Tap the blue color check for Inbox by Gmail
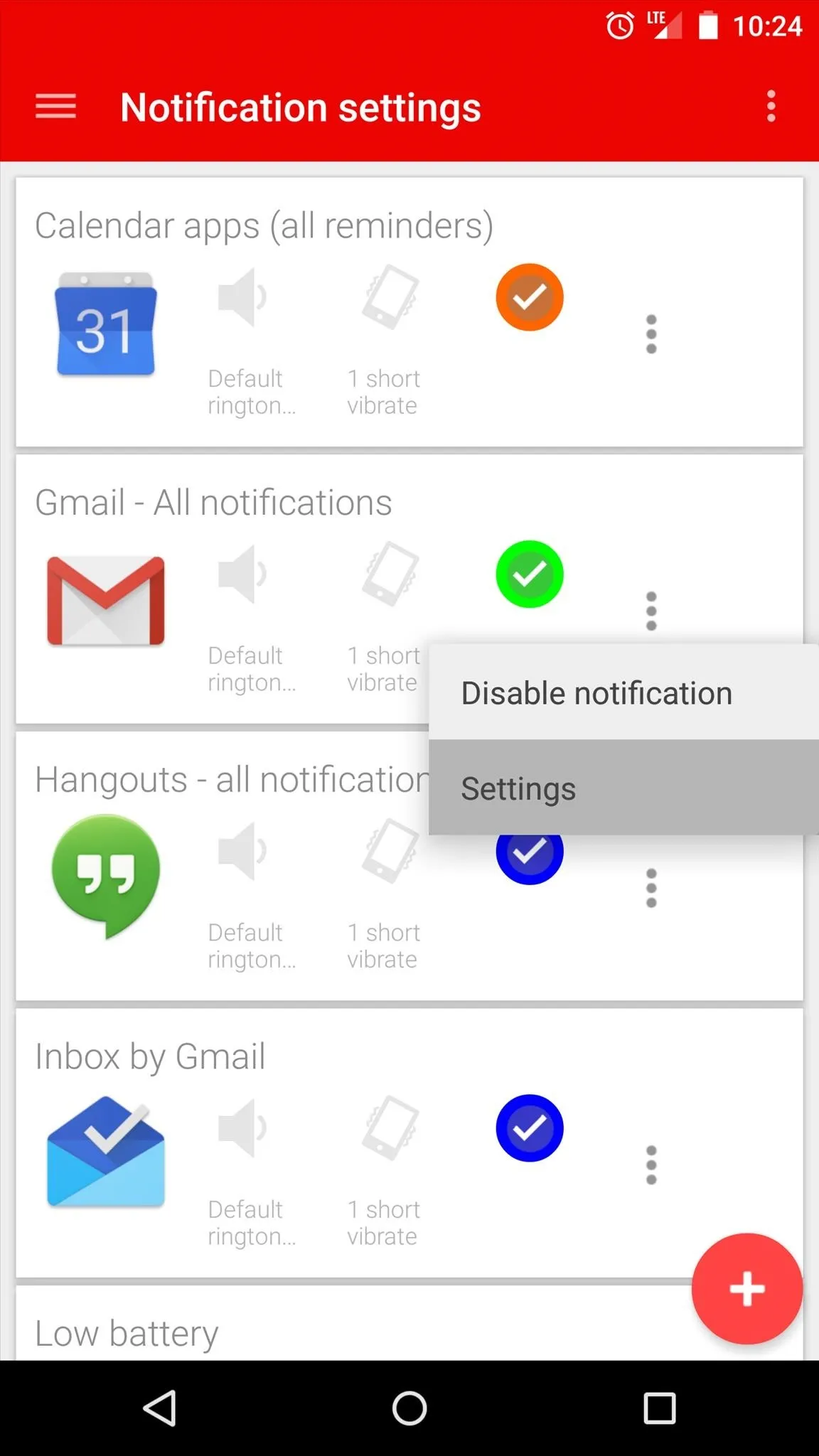Screen dimensions: 819x1456 [x=530, y=1128]
